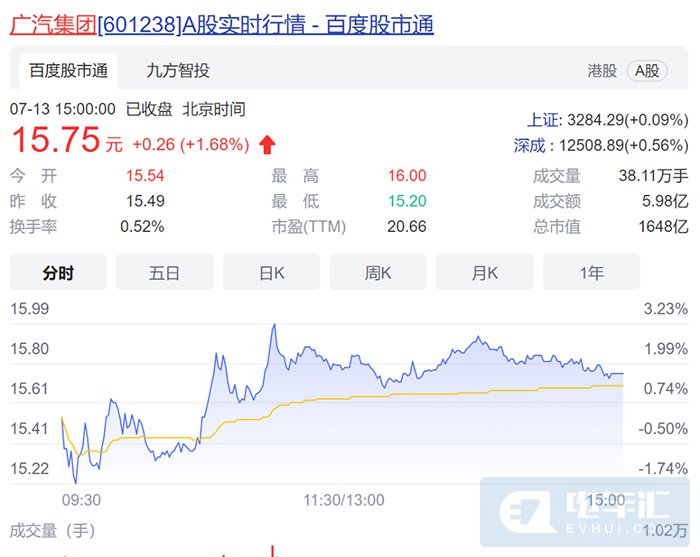Select the 港股 market option
Screen dimensions: 700x557
(x=602, y=71)
